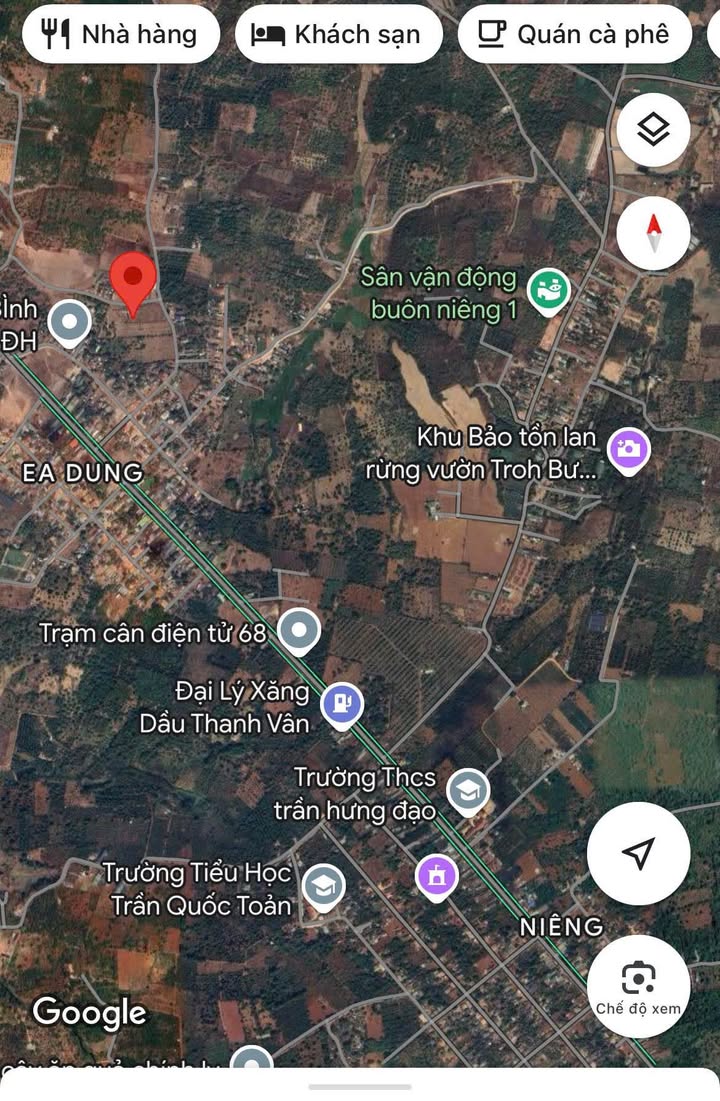
Task: Open Trường Tiểu Học Trần Quốc Toản marker
Action: [323, 886]
